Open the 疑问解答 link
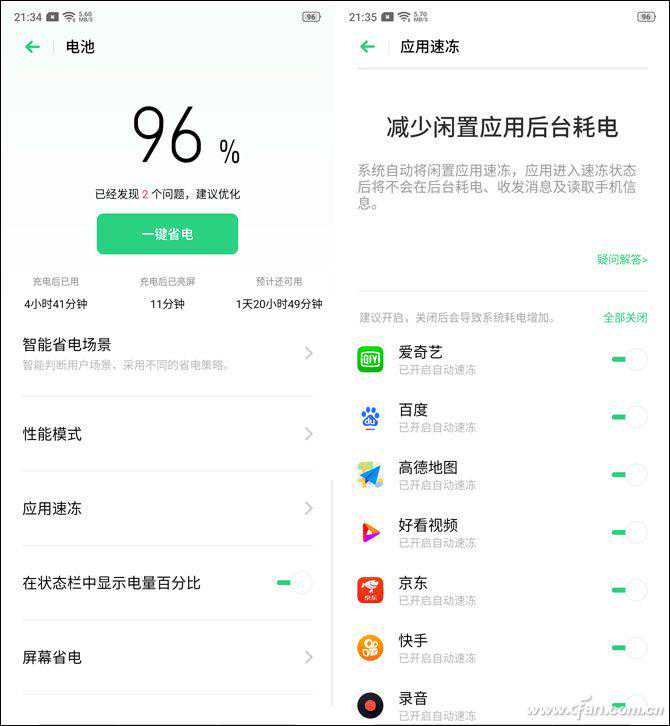The image size is (670, 726). [622, 260]
